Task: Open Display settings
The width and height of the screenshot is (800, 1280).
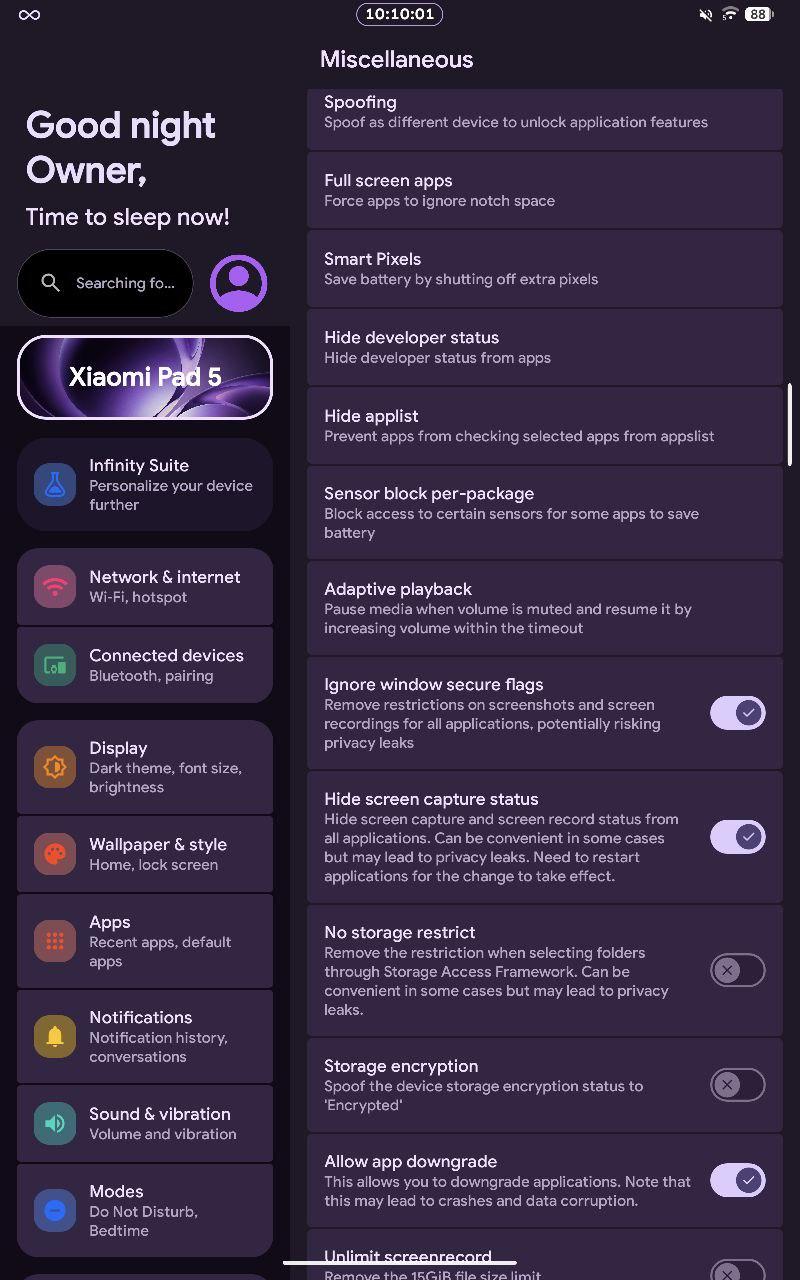Action: click(145, 767)
